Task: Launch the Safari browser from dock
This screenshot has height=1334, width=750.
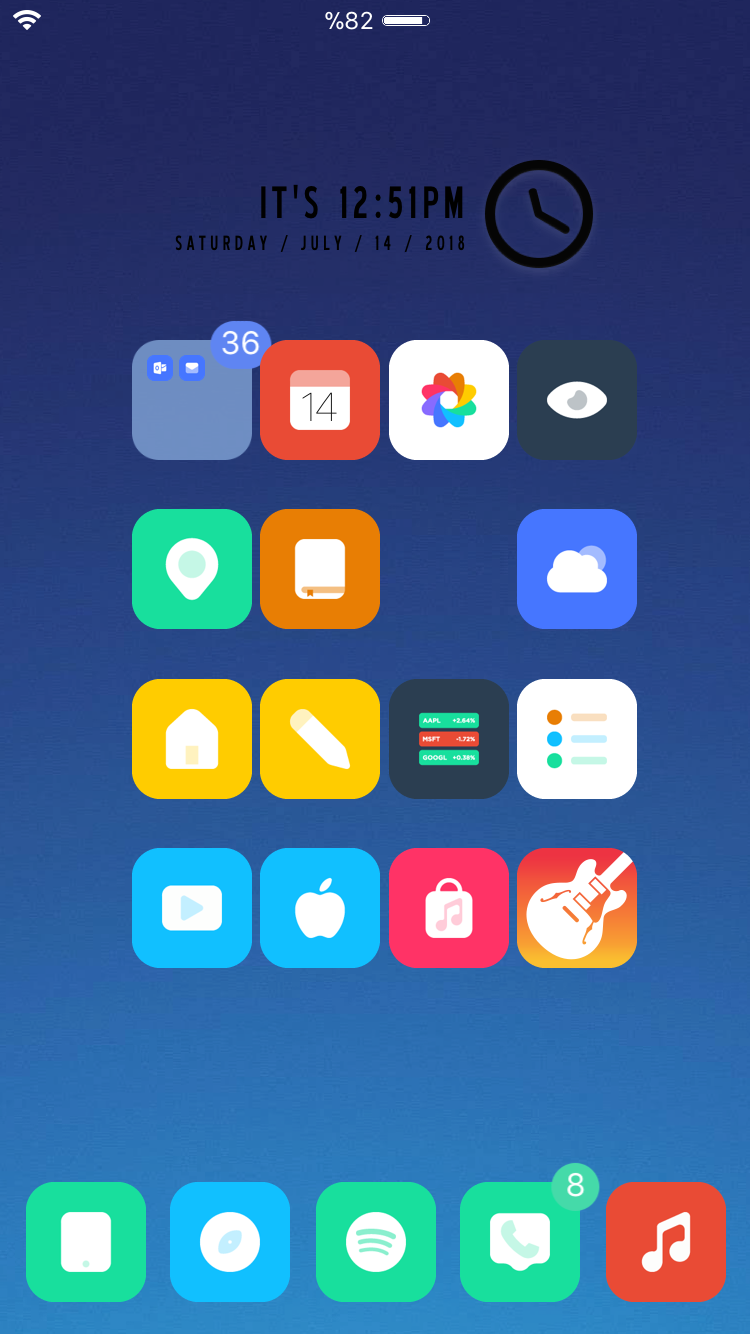Action: (230, 1242)
